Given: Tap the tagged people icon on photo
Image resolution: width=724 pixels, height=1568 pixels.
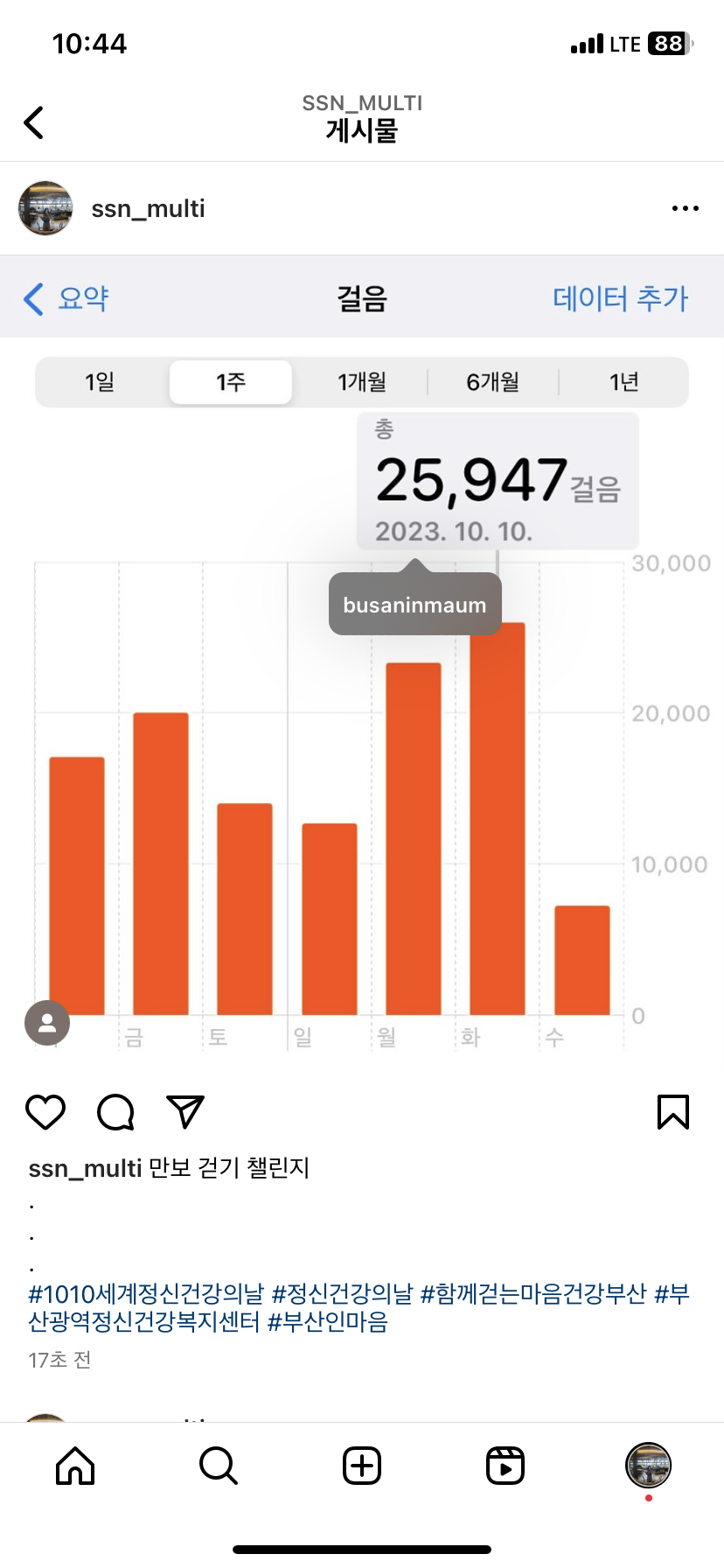Looking at the screenshot, I should point(47,1023).
